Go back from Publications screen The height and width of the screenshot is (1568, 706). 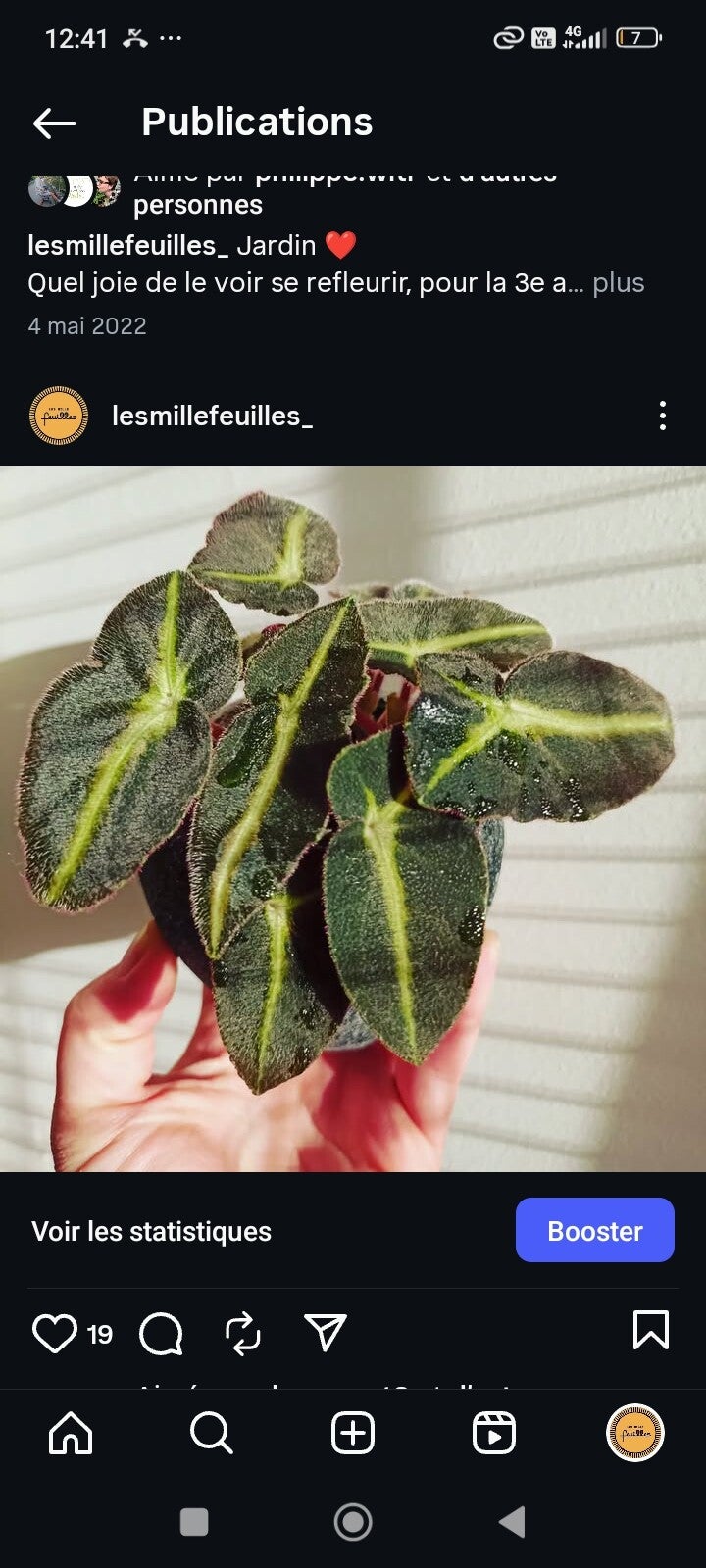(55, 122)
